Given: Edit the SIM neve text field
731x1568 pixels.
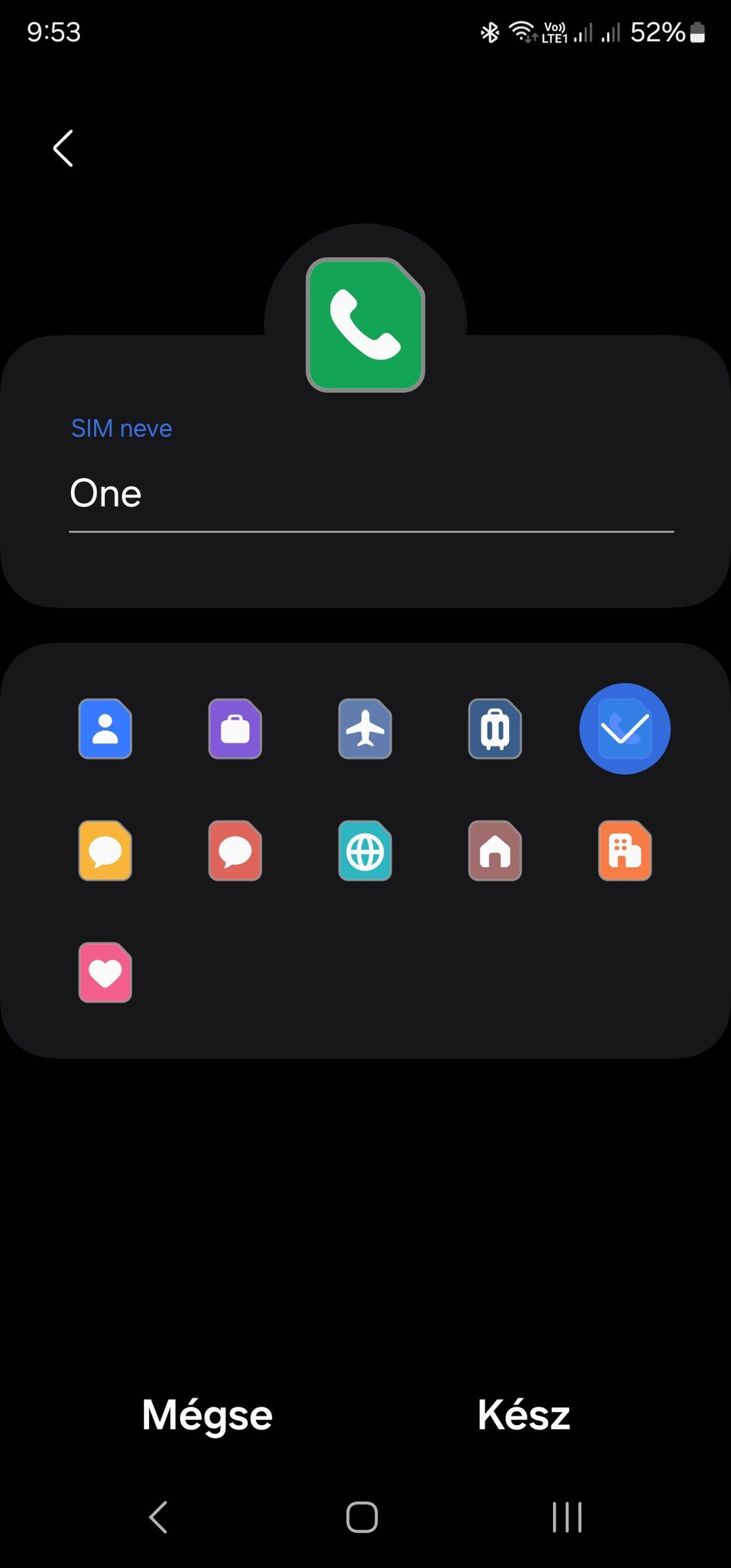Looking at the screenshot, I should click(x=371, y=494).
